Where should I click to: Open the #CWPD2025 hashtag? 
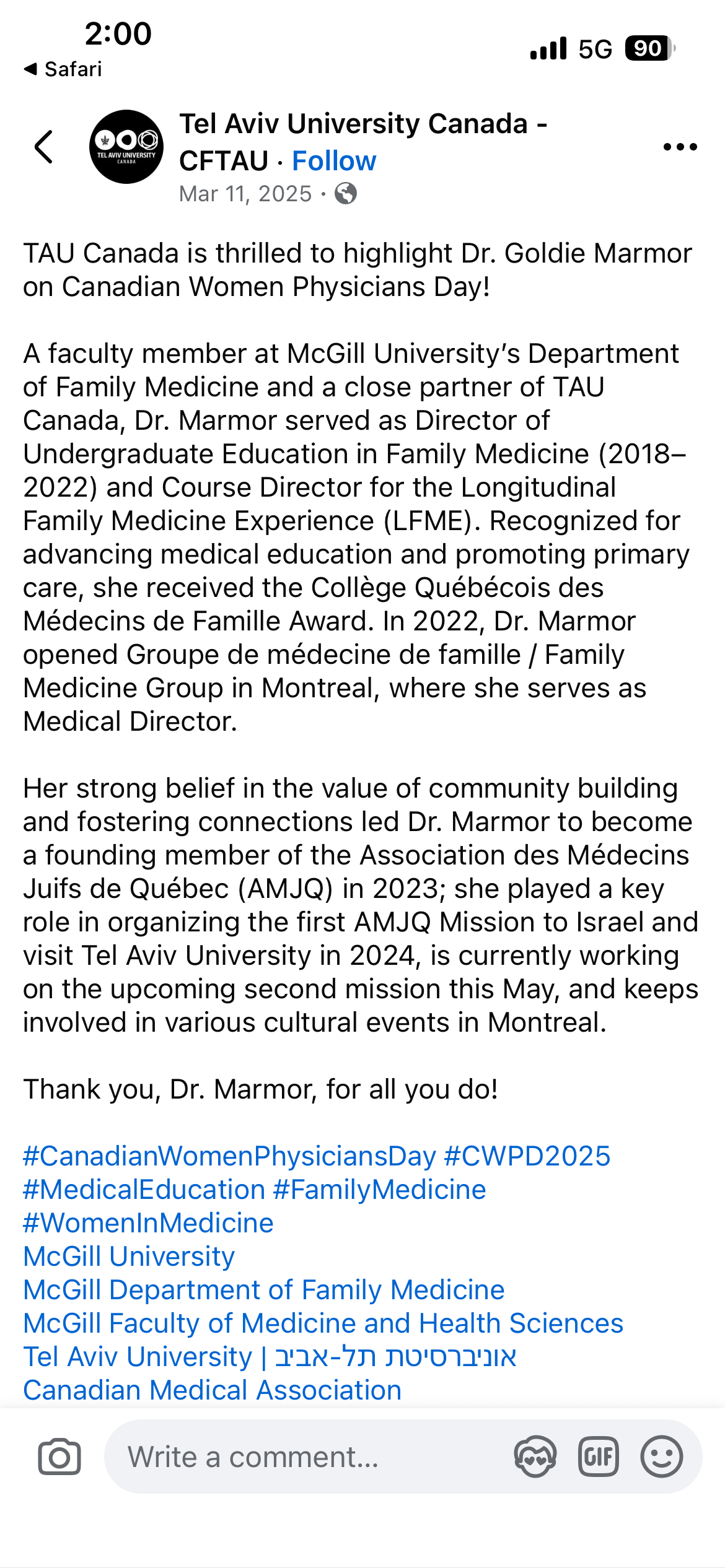click(x=527, y=1156)
